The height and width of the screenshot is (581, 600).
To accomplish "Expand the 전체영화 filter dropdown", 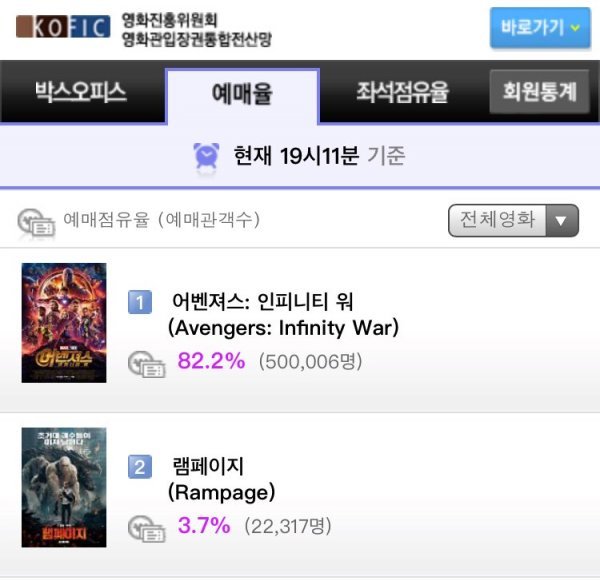I will tap(513, 220).
